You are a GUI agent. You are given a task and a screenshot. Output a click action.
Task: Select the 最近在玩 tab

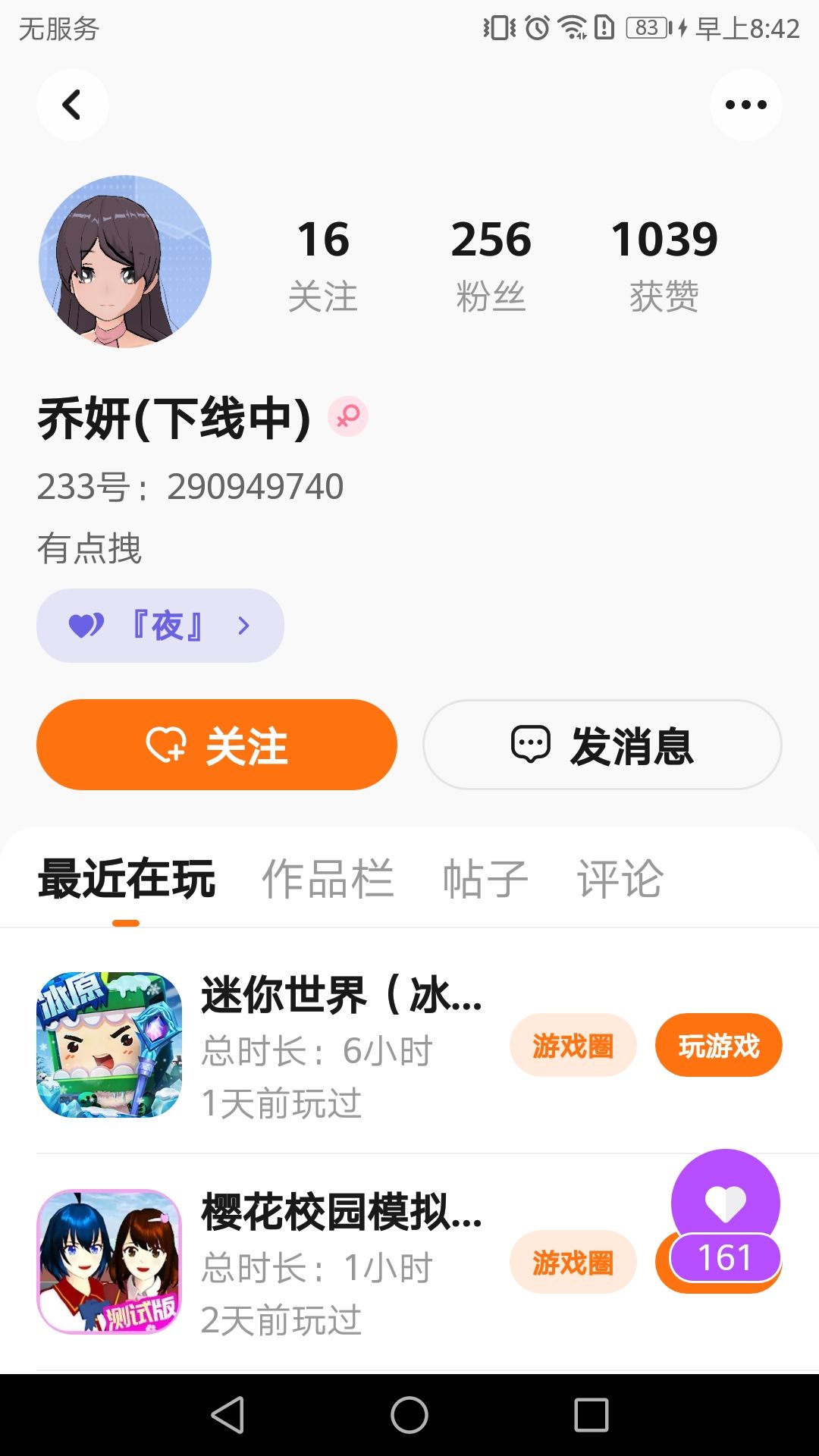(127, 880)
